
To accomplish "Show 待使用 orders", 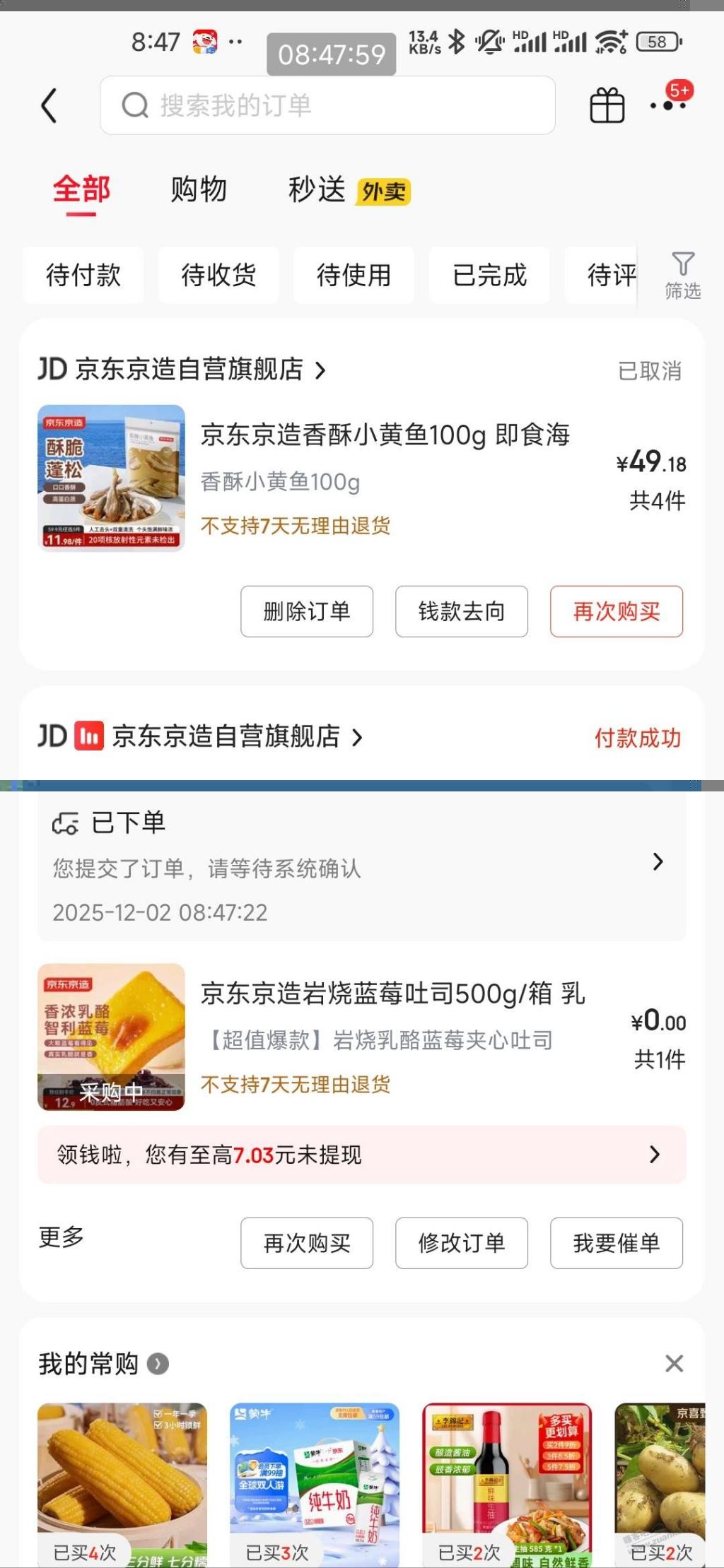I will (x=354, y=275).
